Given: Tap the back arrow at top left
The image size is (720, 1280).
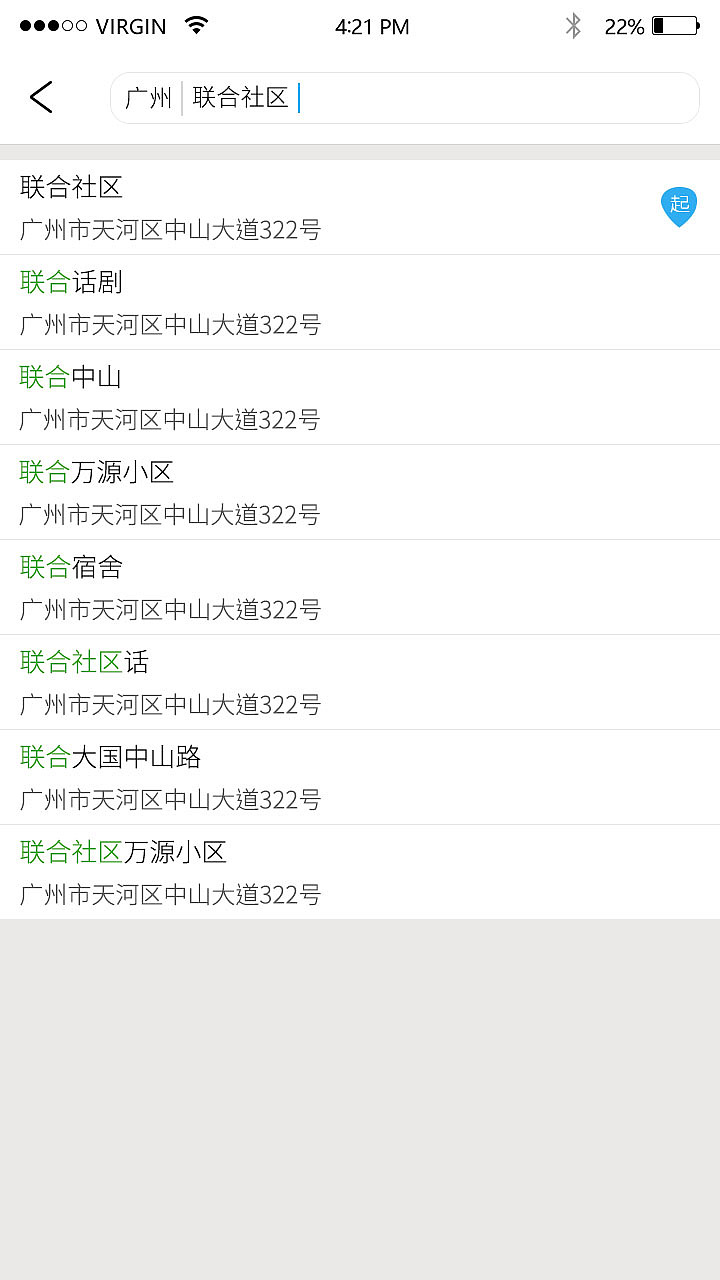Looking at the screenshot, I should [x=40, y=97].
